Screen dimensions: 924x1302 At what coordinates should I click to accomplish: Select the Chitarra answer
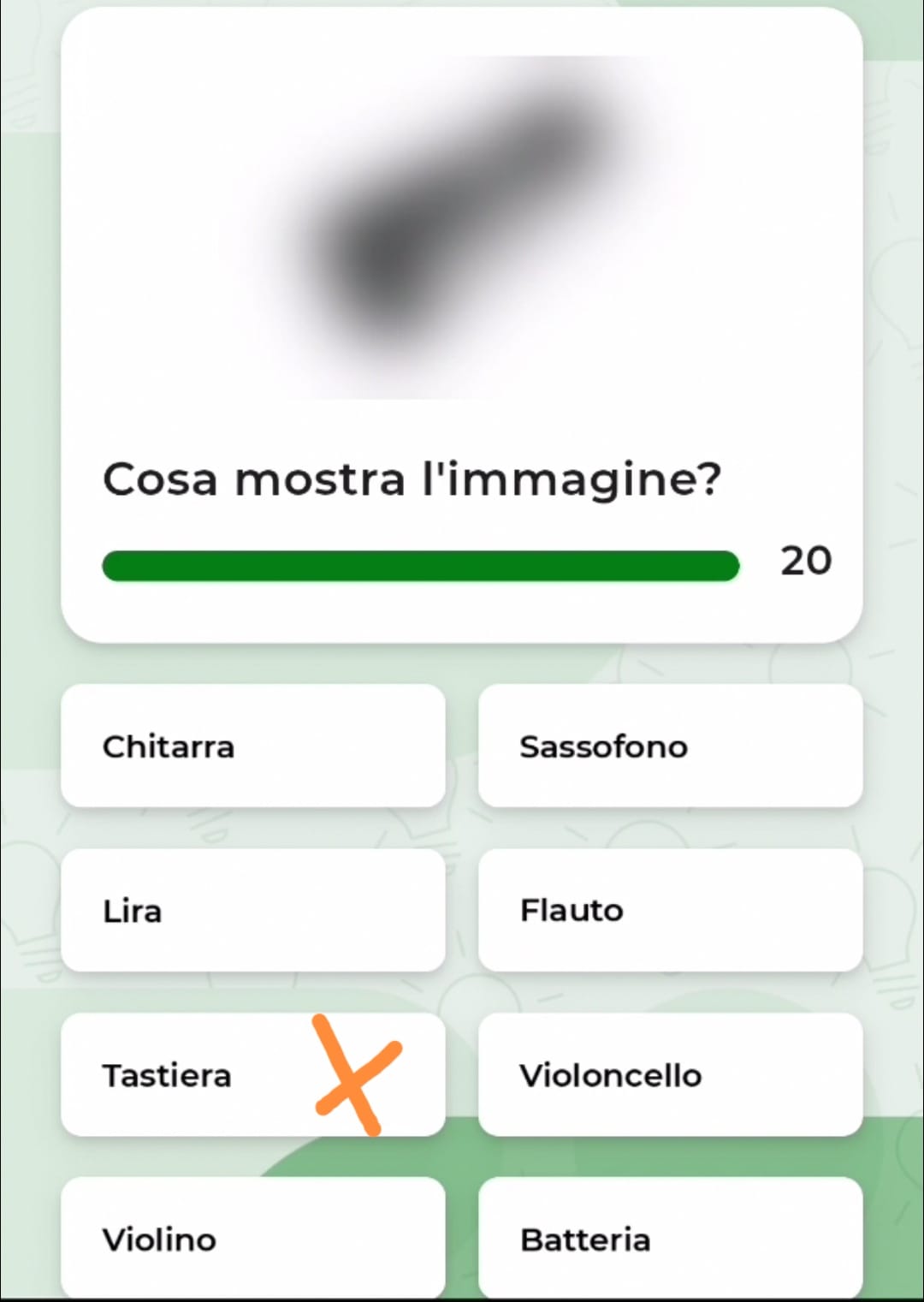click(253, 746)
